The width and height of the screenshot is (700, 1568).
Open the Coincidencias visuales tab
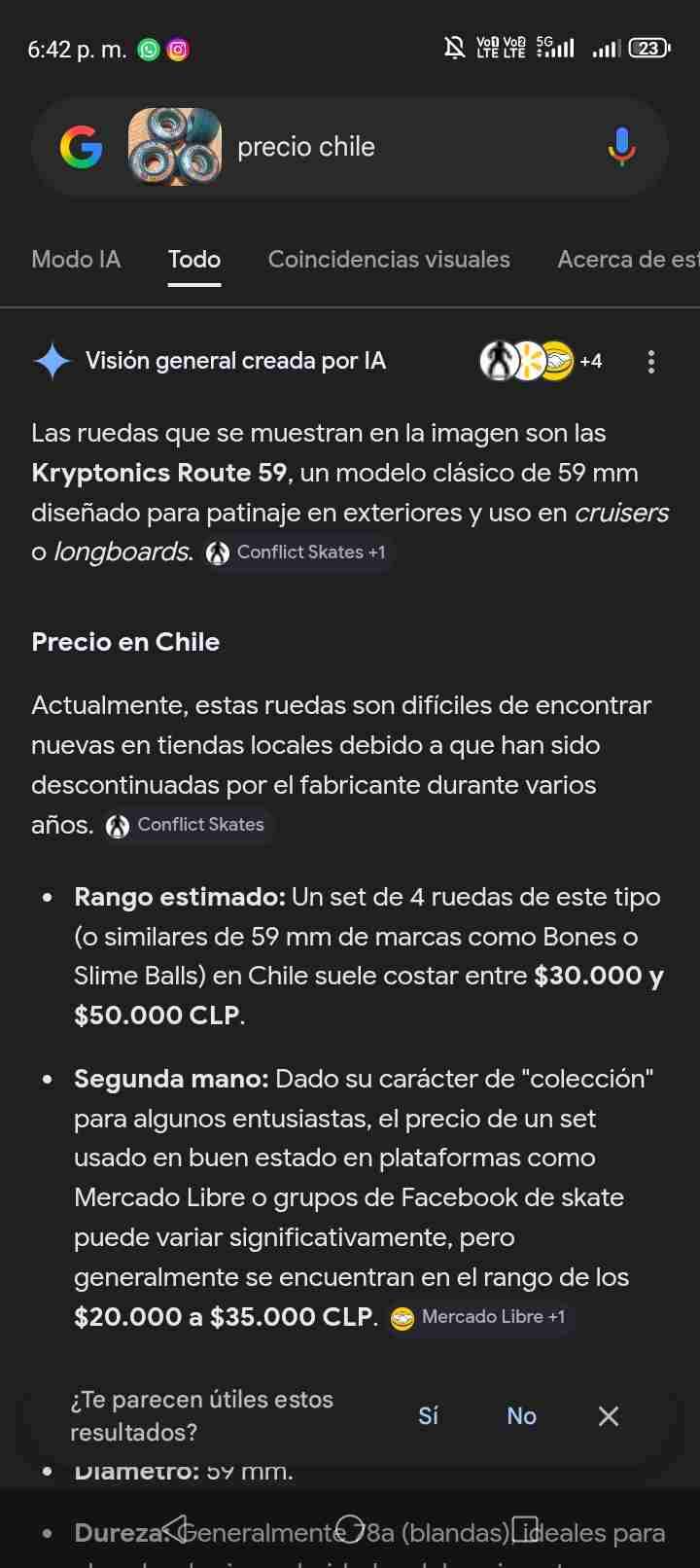tap(389, 260)
